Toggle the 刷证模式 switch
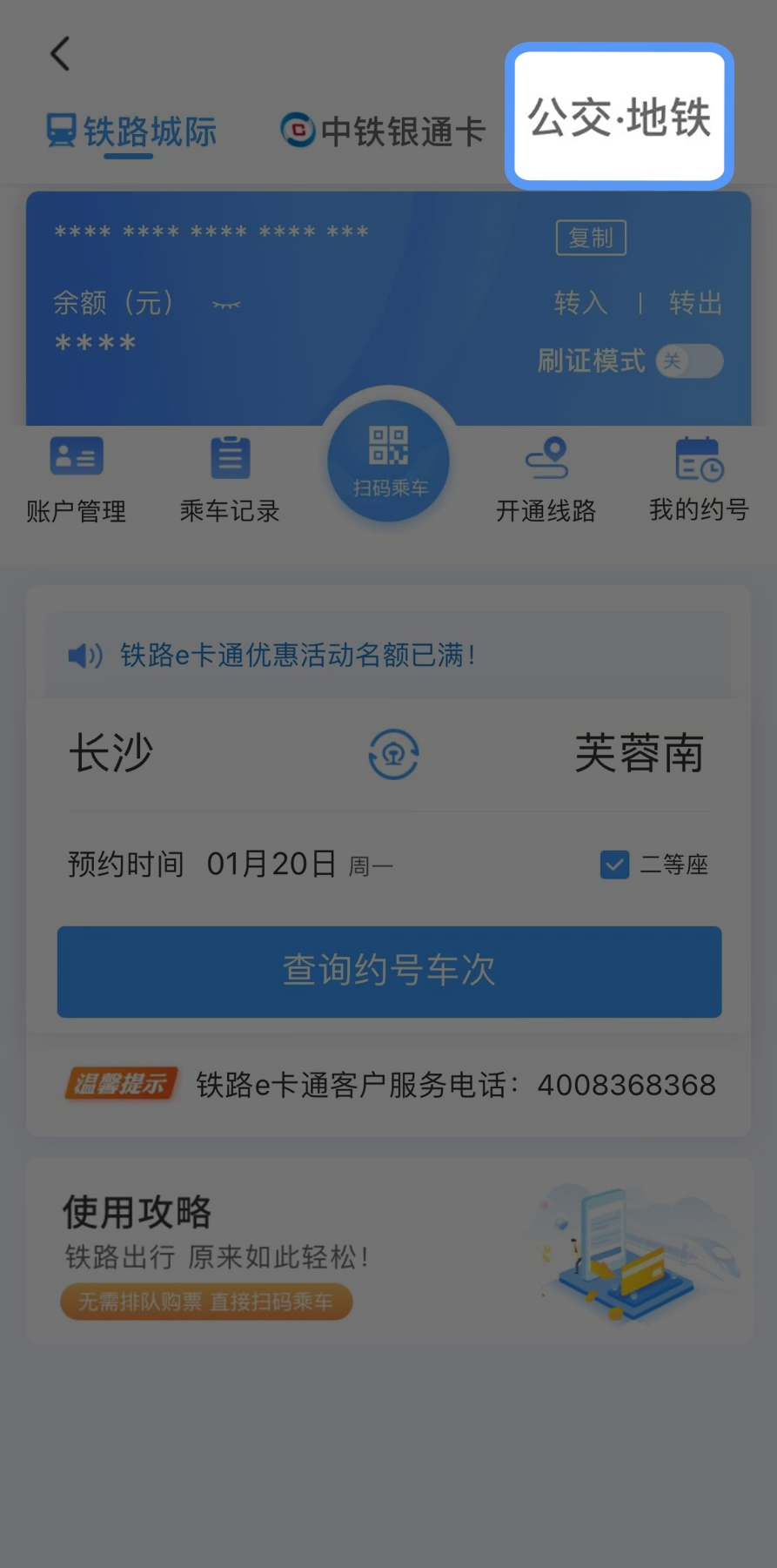This screenshot has width=777, height=1568. tap(689, 360)
